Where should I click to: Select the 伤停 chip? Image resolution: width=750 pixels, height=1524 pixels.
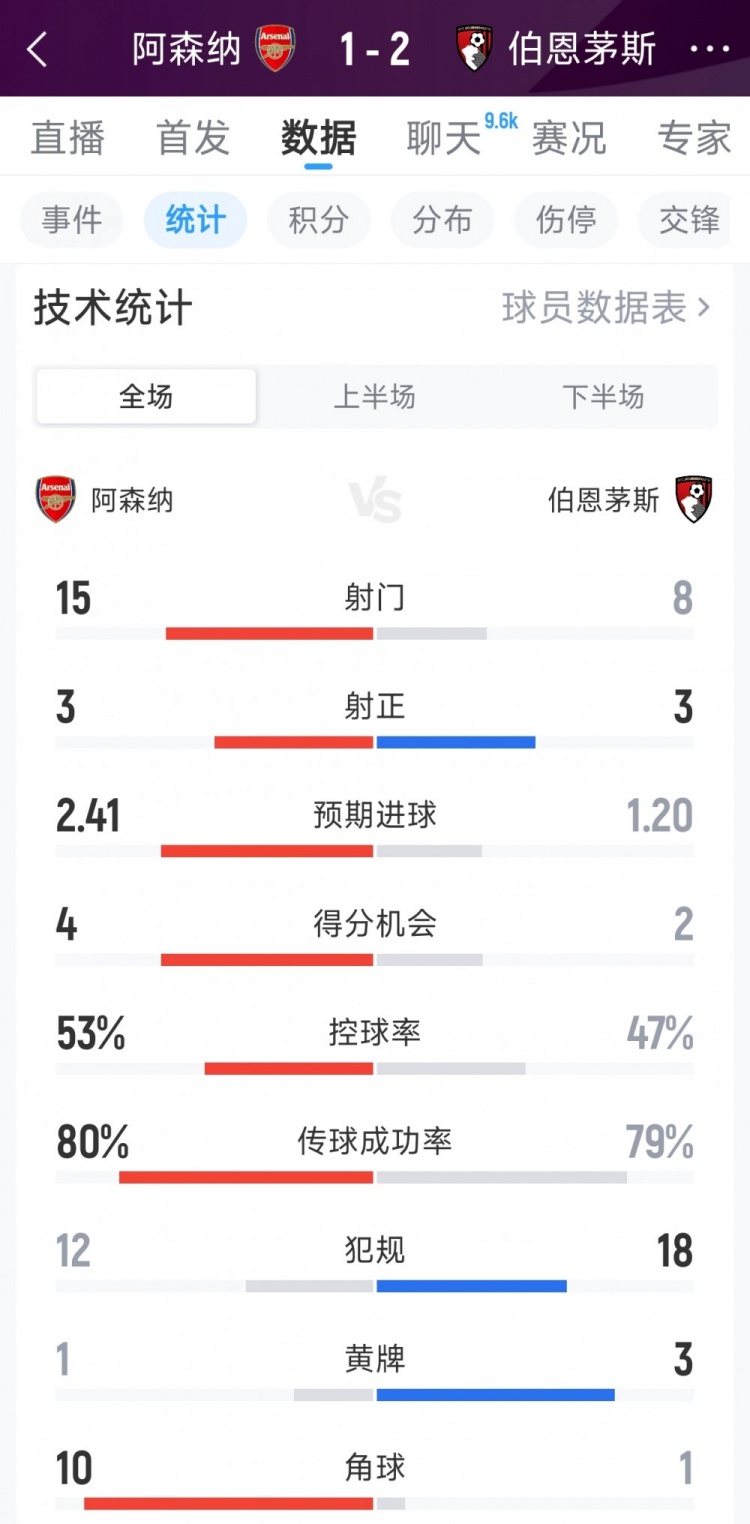pos(566,220)
